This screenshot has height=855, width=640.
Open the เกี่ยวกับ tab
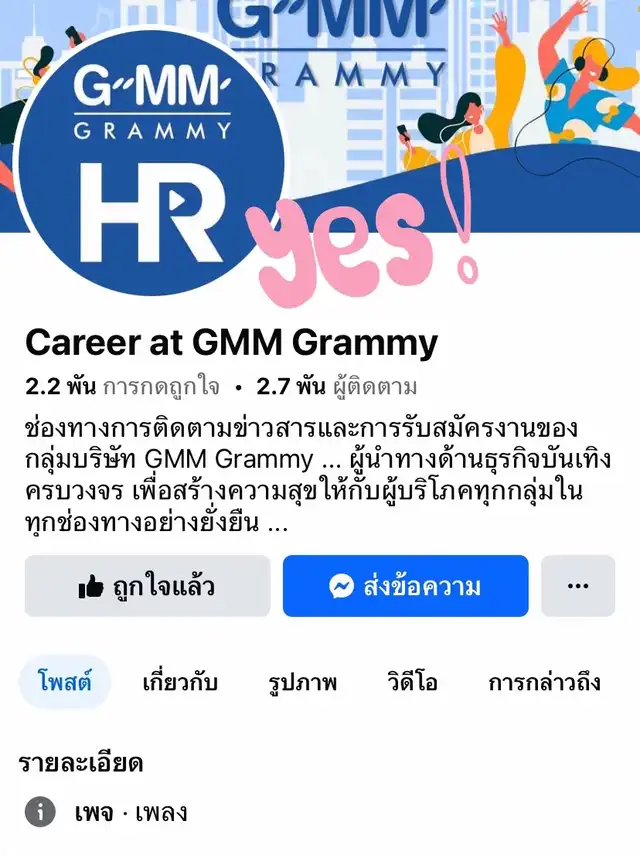[x=180, y=682]
